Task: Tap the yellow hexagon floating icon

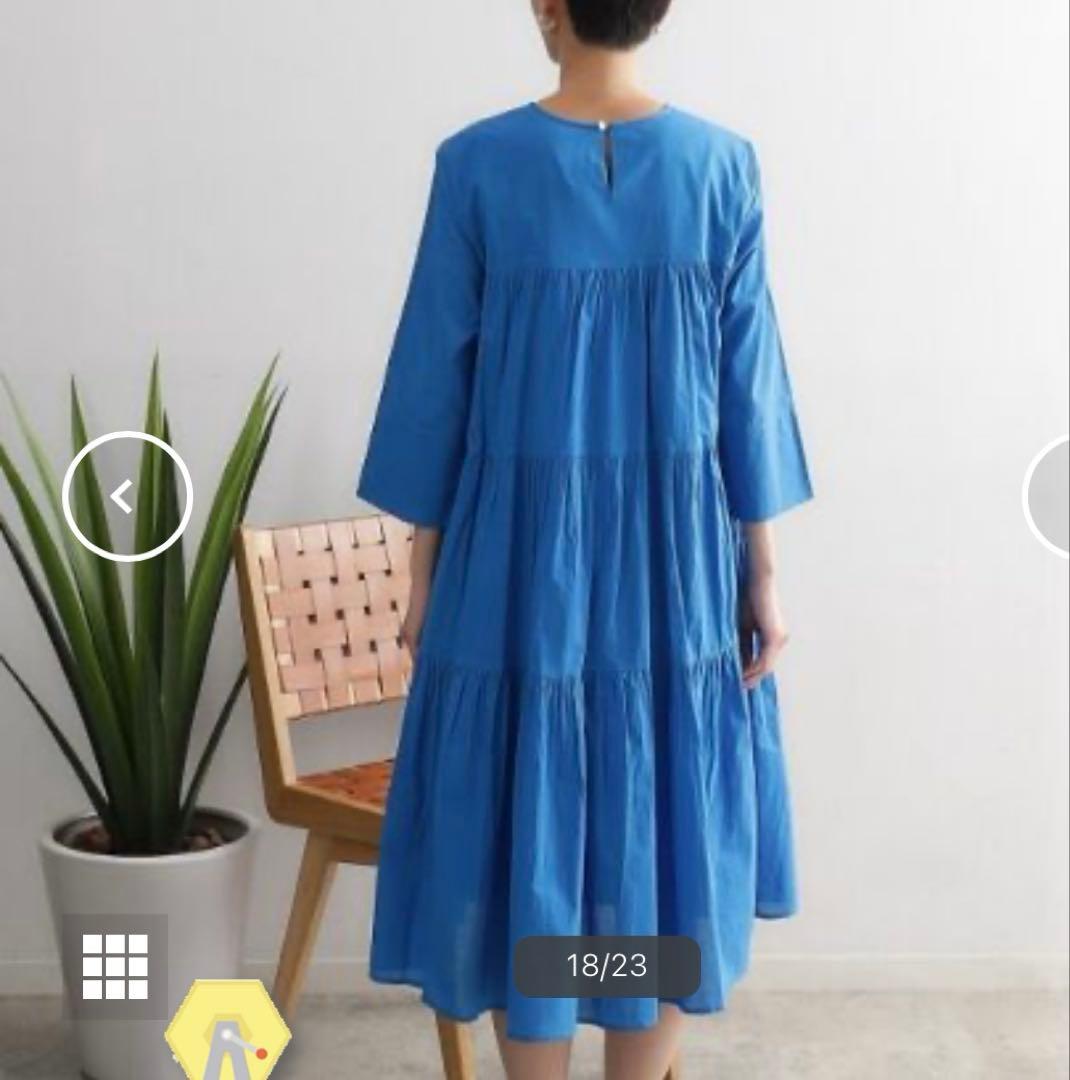Action: coord(229,1034)
